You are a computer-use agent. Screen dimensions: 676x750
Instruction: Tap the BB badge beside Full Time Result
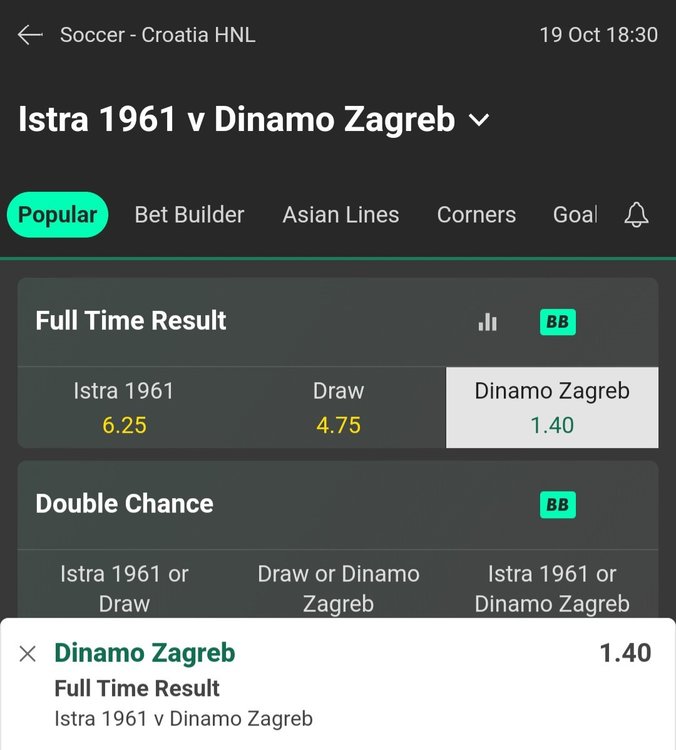[557, 322]
